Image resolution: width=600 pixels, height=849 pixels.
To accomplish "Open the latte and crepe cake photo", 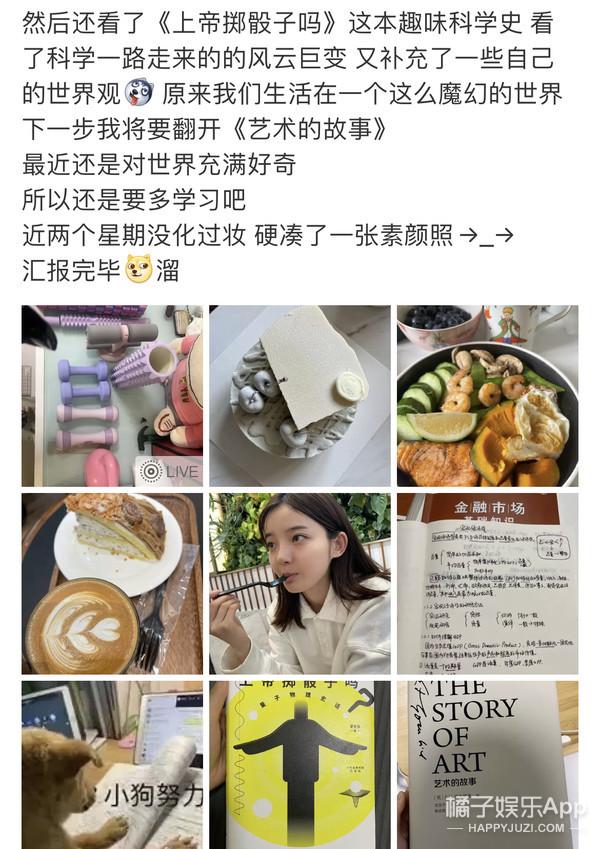I will coord(112,583).
